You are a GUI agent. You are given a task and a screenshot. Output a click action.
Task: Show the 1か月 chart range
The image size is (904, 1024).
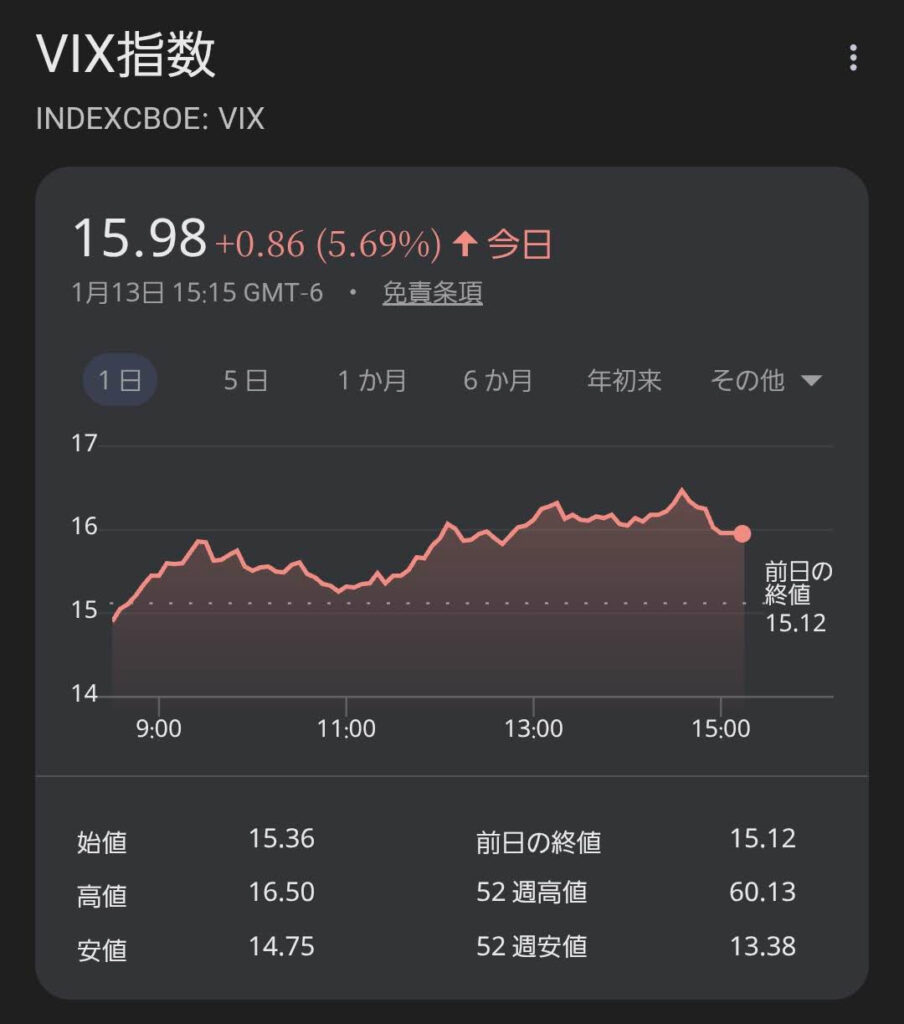[x=371, y=380]
